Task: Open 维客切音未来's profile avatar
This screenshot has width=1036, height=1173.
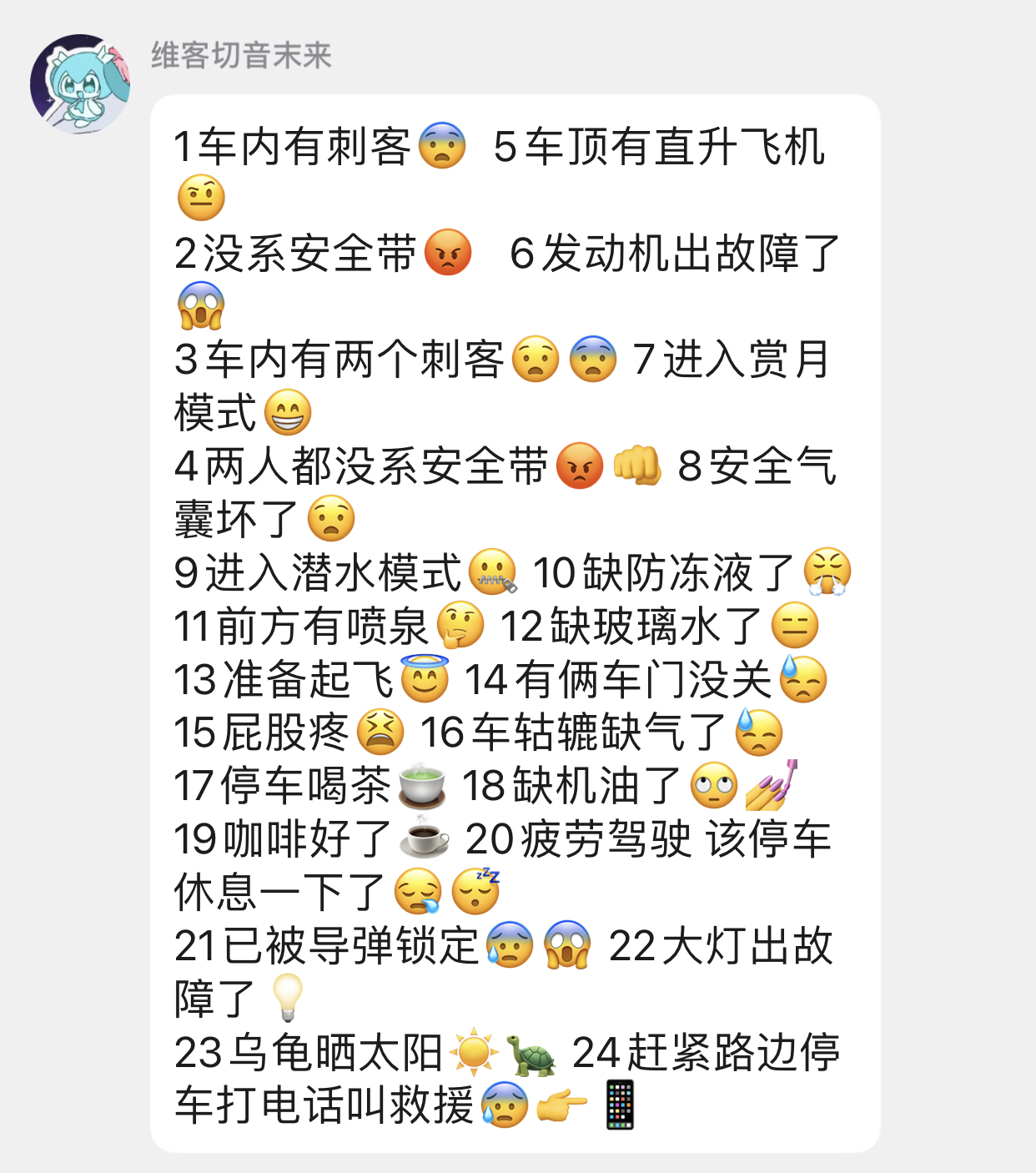Action: [80, 84]
